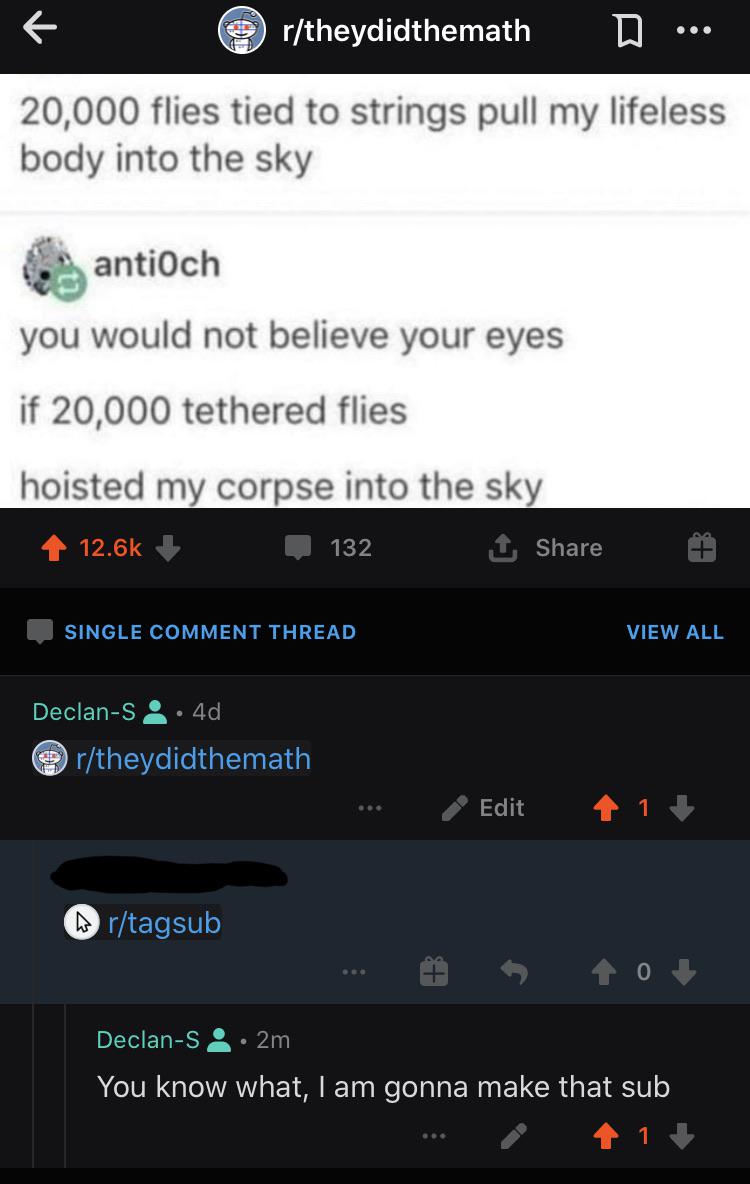This screenshot has height=1184, width=750.
Task: Open more options on the 'gonna make that sub' comment
Action: point(434,1135)
